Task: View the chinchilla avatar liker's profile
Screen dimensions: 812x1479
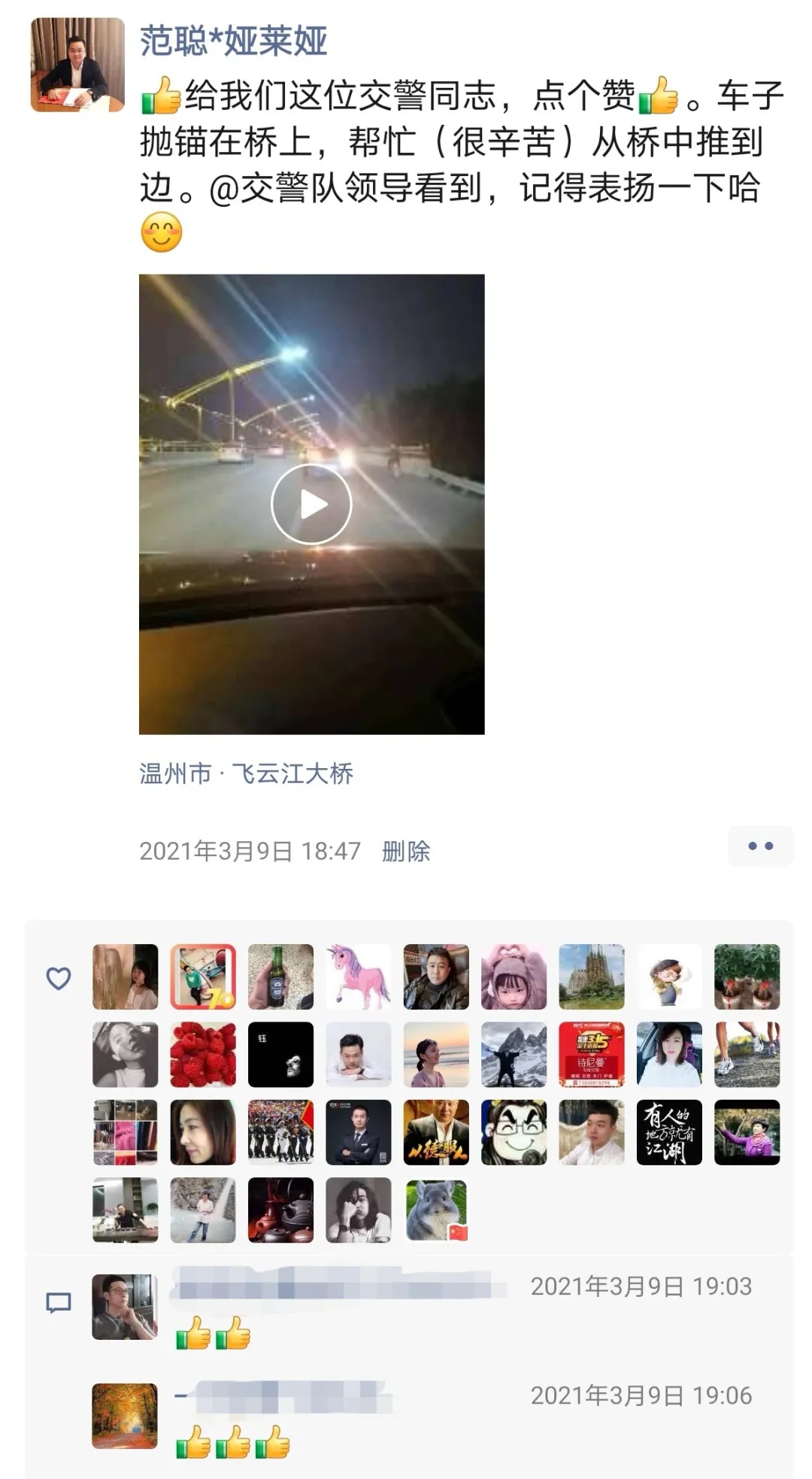Action: pyautogui.click(x=436, y=1210)
